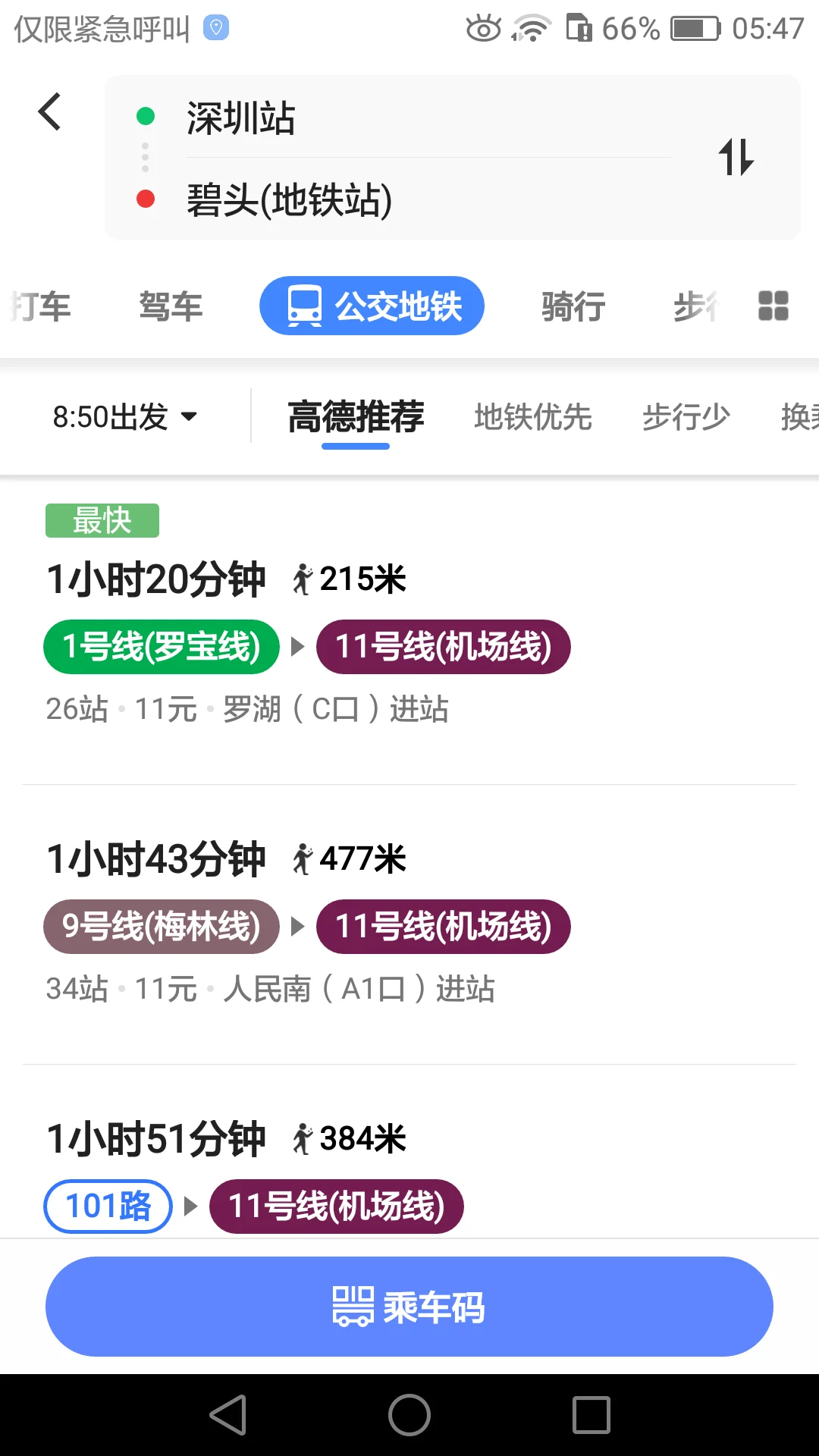
Task: Tap the walking person icon beside 215米
Action: [302, 578]
